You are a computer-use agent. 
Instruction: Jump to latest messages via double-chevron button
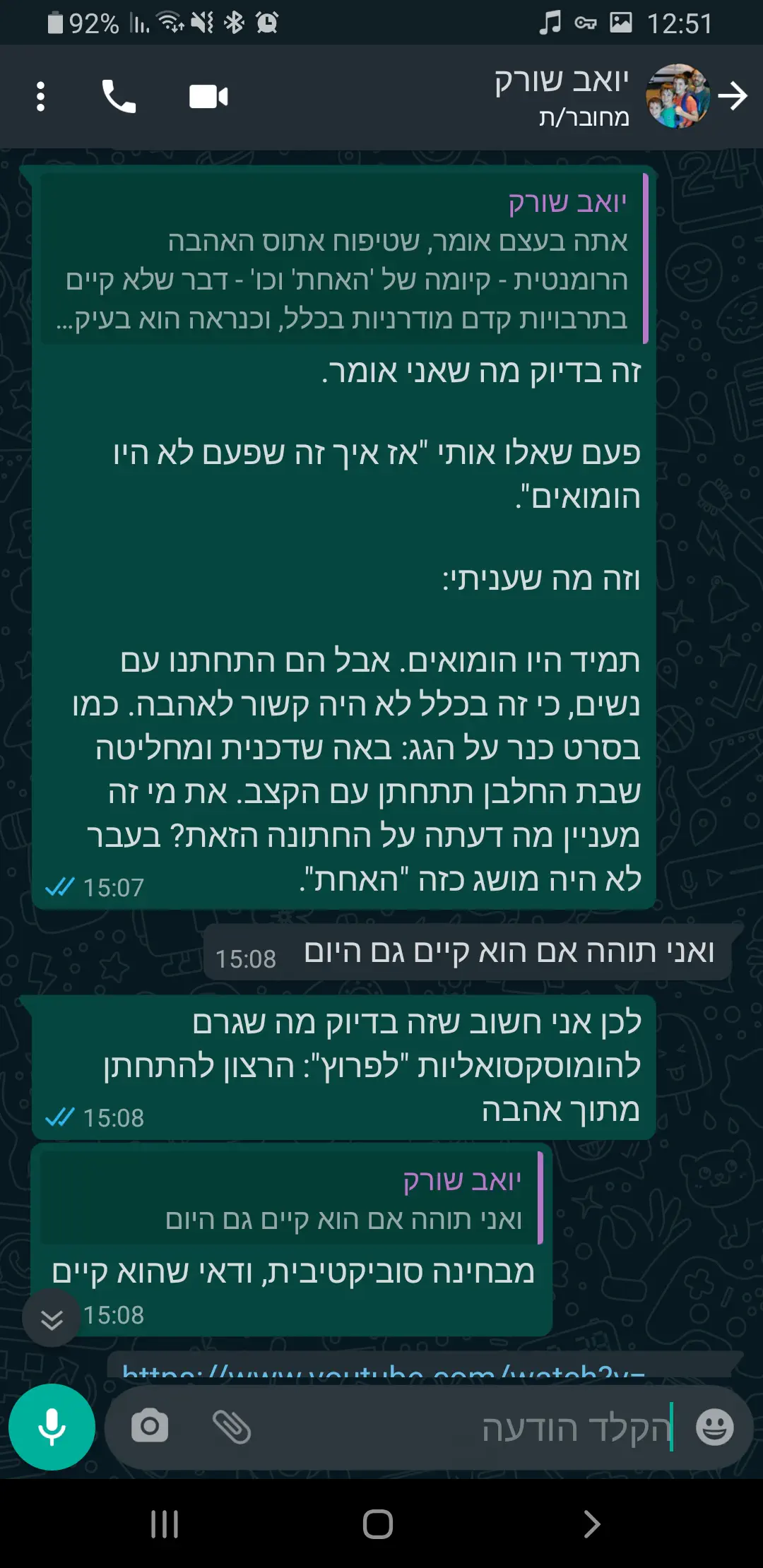pos(52,1319)
